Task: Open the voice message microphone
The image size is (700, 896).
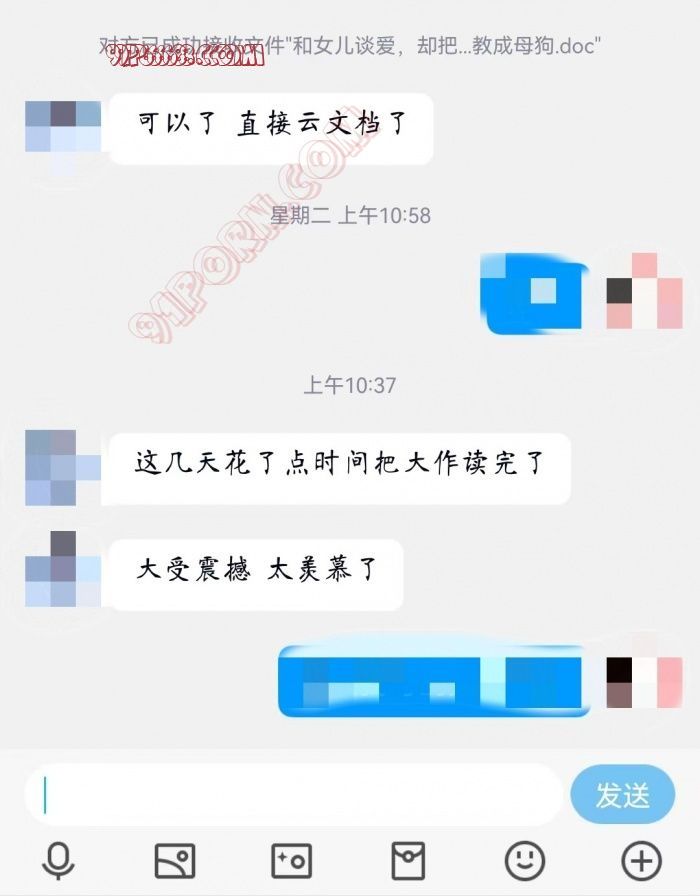Action: [58, 860]
